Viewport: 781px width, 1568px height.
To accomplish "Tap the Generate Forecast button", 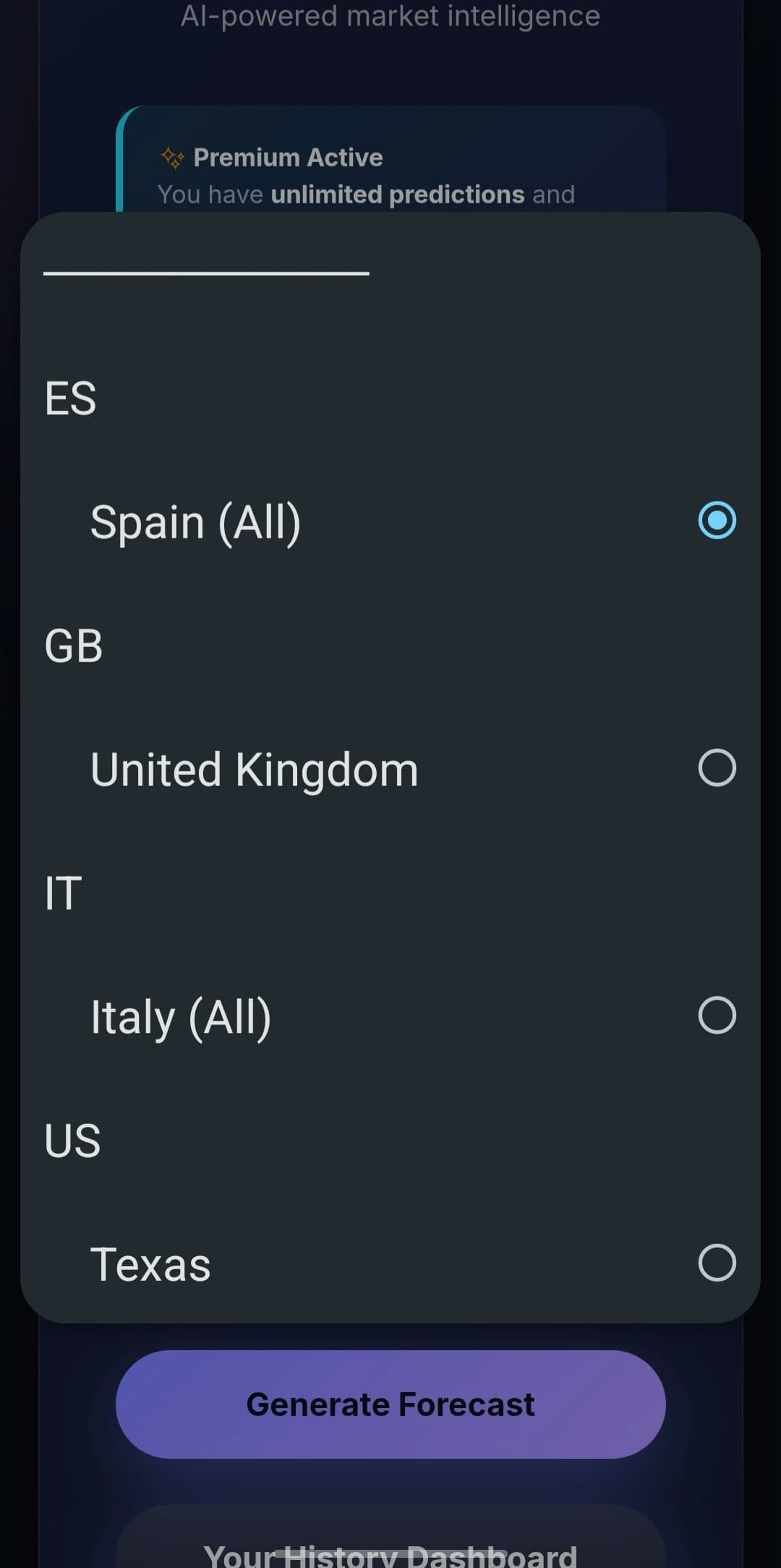I will coord(390,1404).
